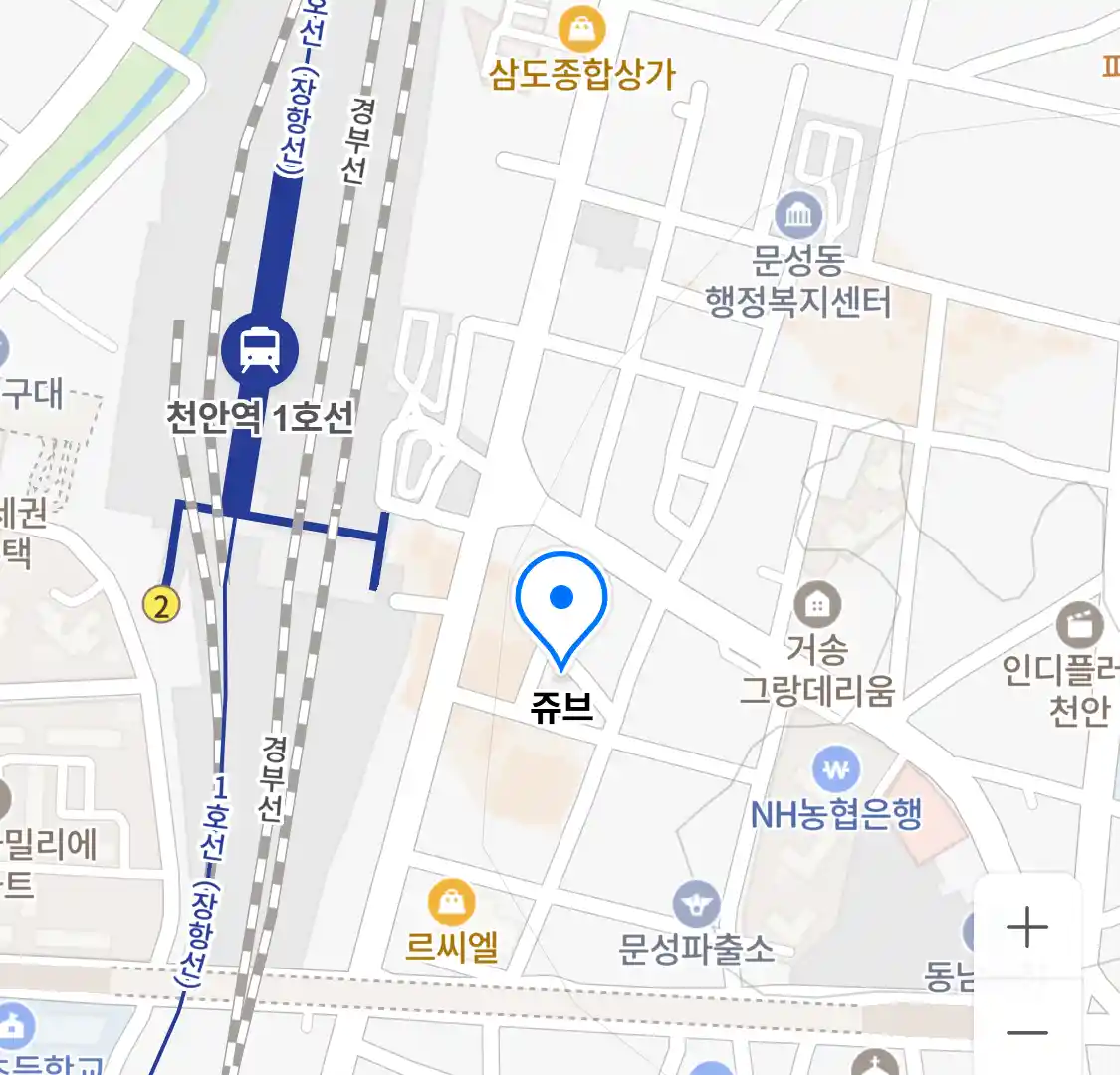This screenshot has width=1120, height=1075.
Task: Select the 쥬브 location pin
Action: 561,600
